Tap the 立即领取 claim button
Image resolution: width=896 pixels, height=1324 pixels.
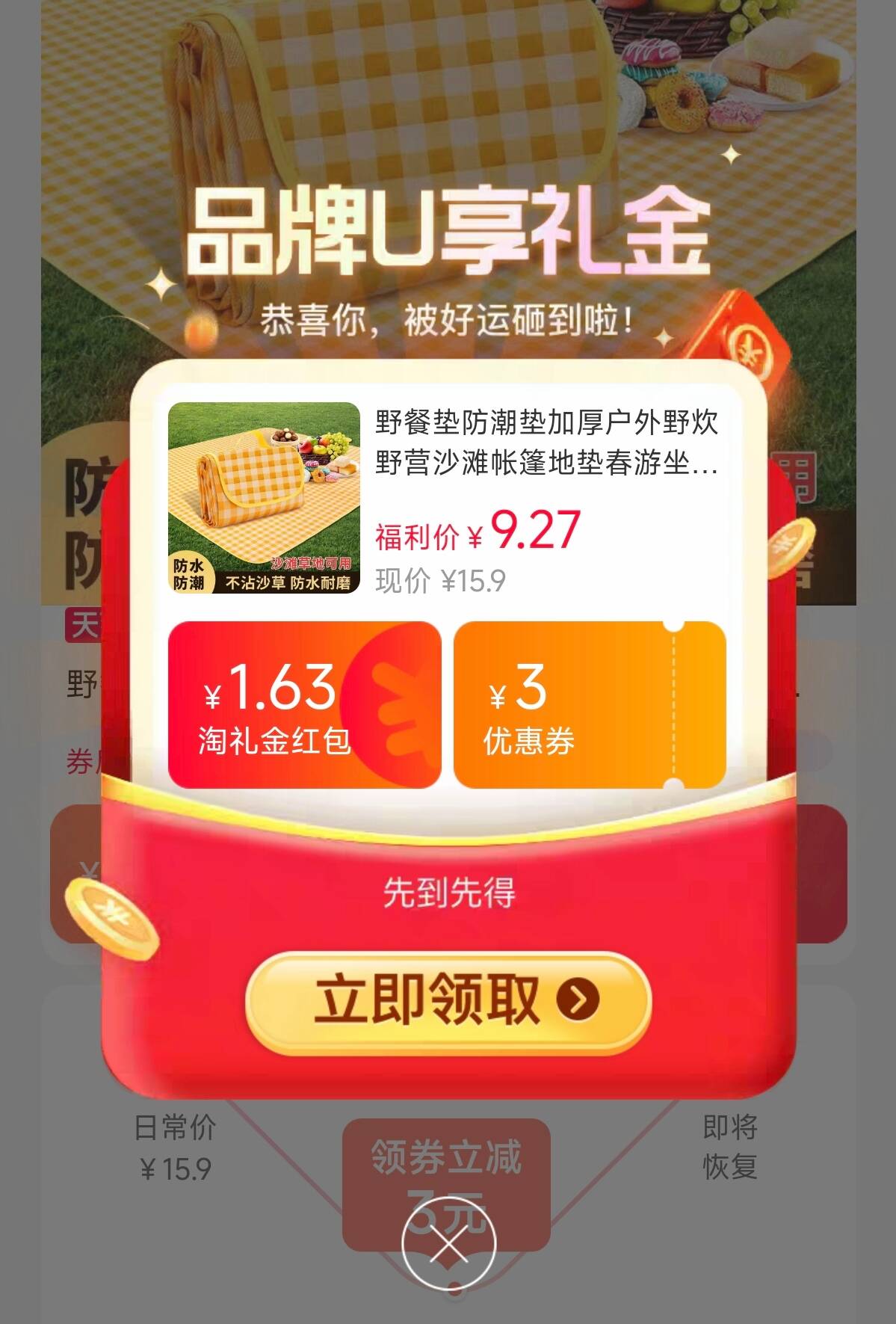[x=448, y=1000]
